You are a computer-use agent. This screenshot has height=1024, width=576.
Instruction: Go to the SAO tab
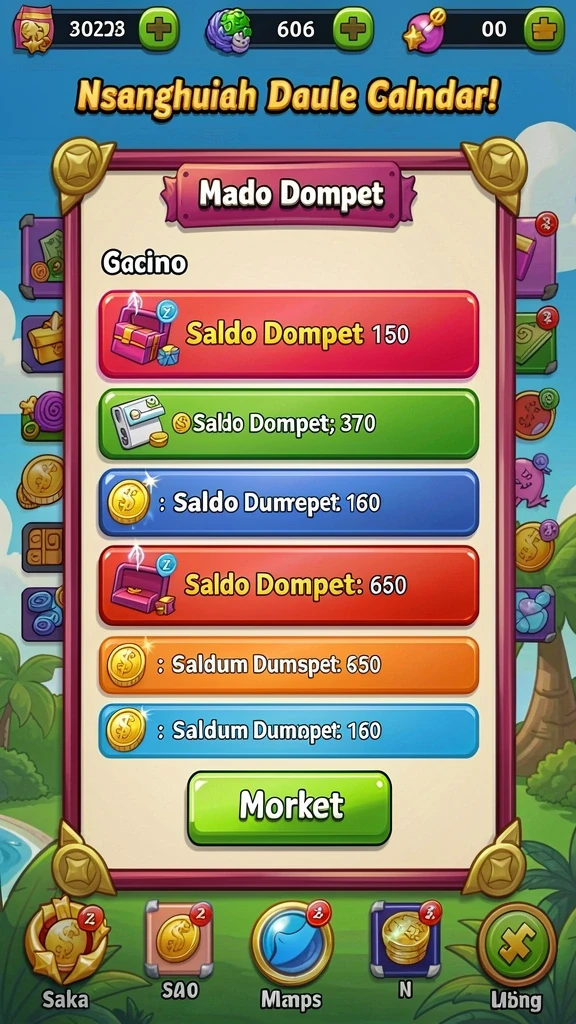click(x=180, y=948)
